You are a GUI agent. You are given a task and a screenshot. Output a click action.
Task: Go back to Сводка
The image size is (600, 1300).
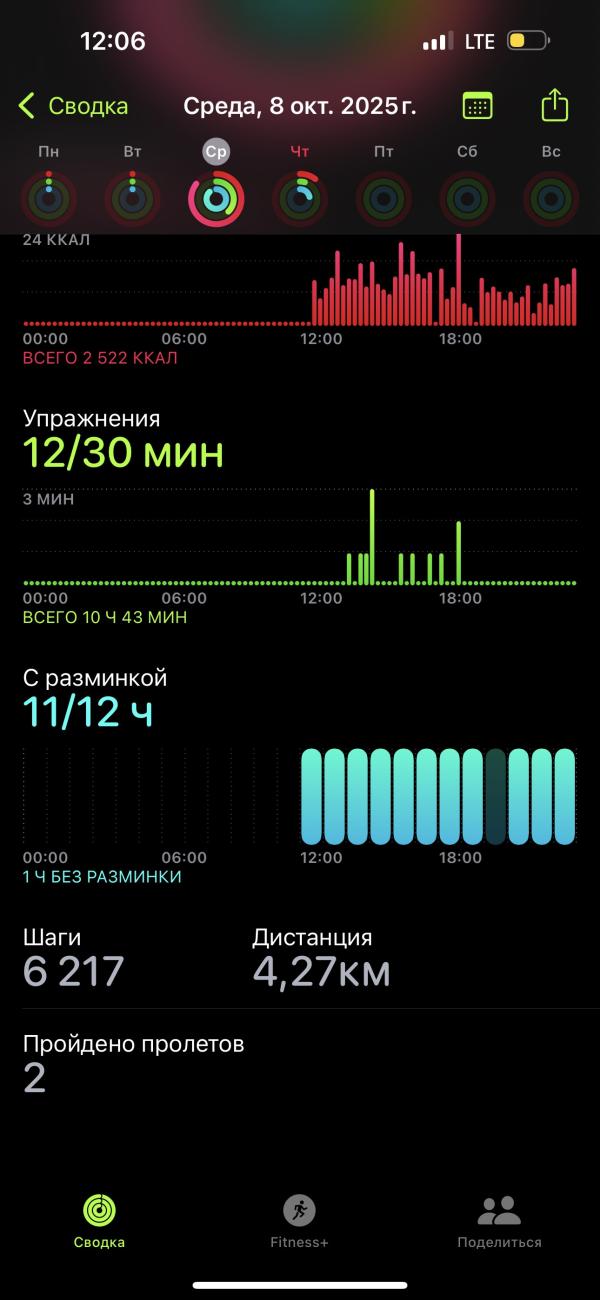[73, 106]
